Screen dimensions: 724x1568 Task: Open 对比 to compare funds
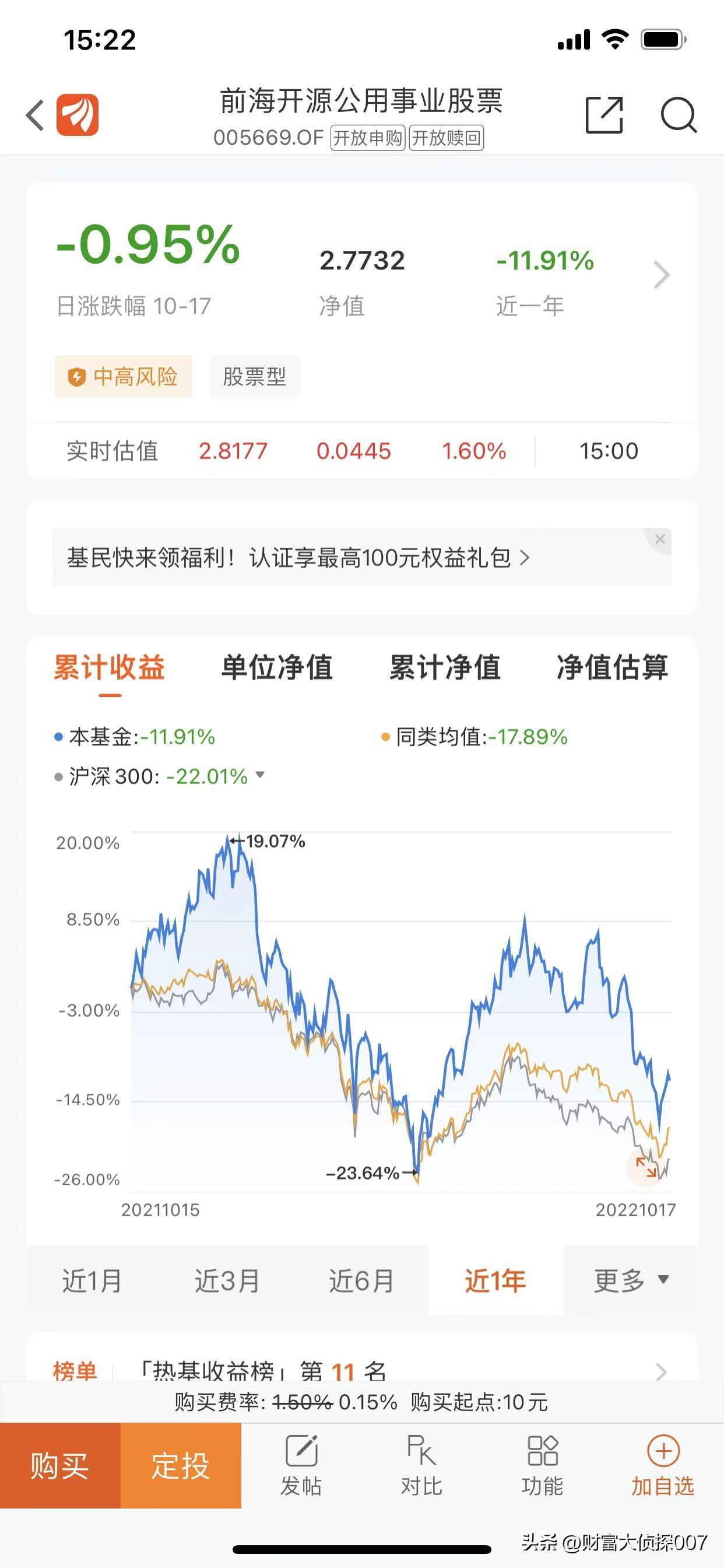421,1466
